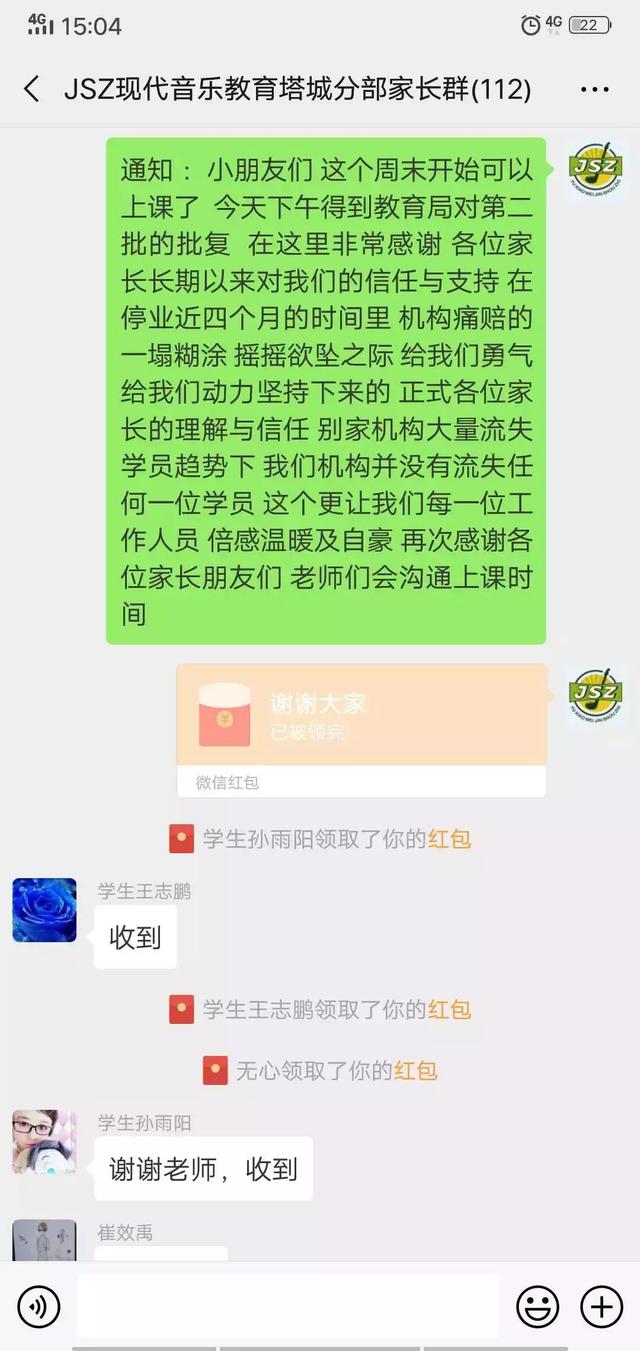The width and height of the screenshot is (640, 1351).
Task: Open the group chat overflow menu
Action: pyautogui.click(x=594, y=89)
